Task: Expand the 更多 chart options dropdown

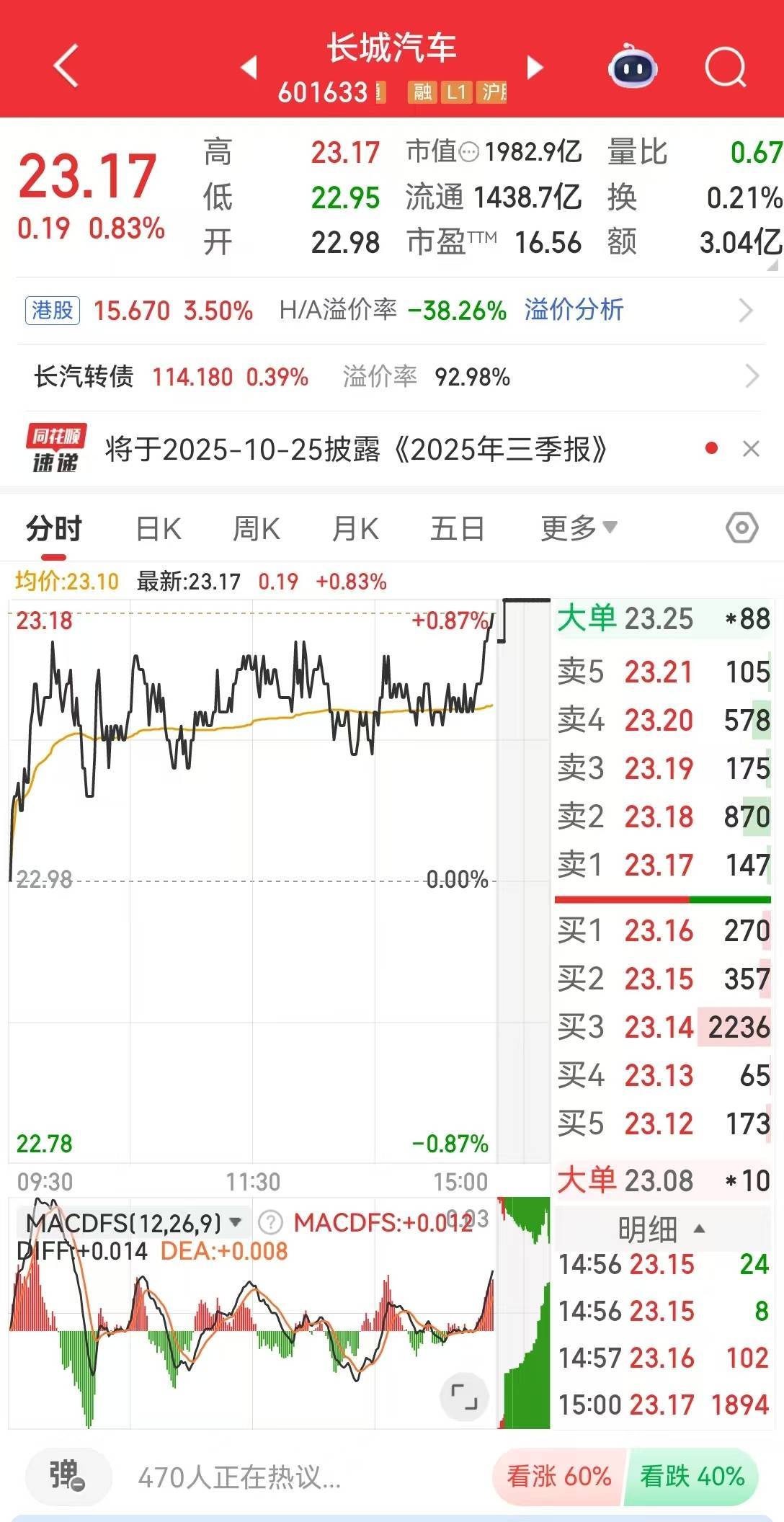Action: click(578, 528)
